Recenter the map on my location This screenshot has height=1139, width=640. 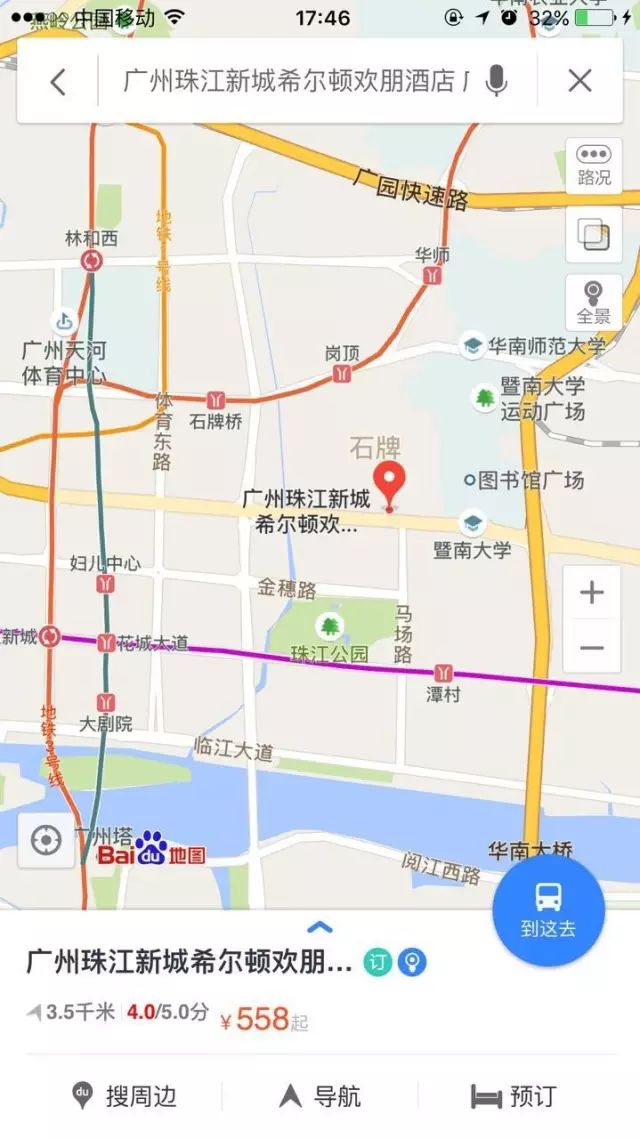coord(46,841)
